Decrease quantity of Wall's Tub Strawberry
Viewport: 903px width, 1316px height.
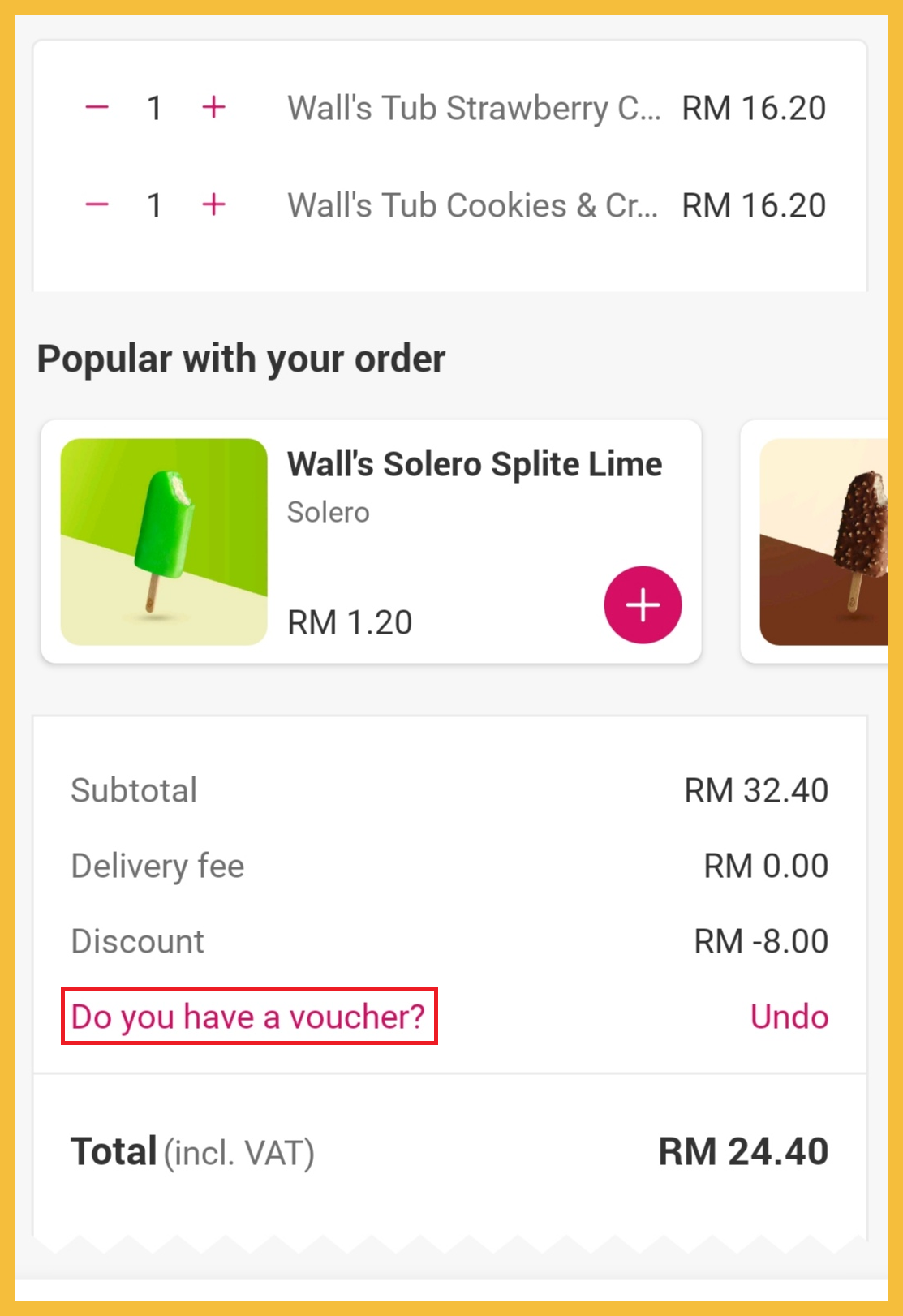97,107
